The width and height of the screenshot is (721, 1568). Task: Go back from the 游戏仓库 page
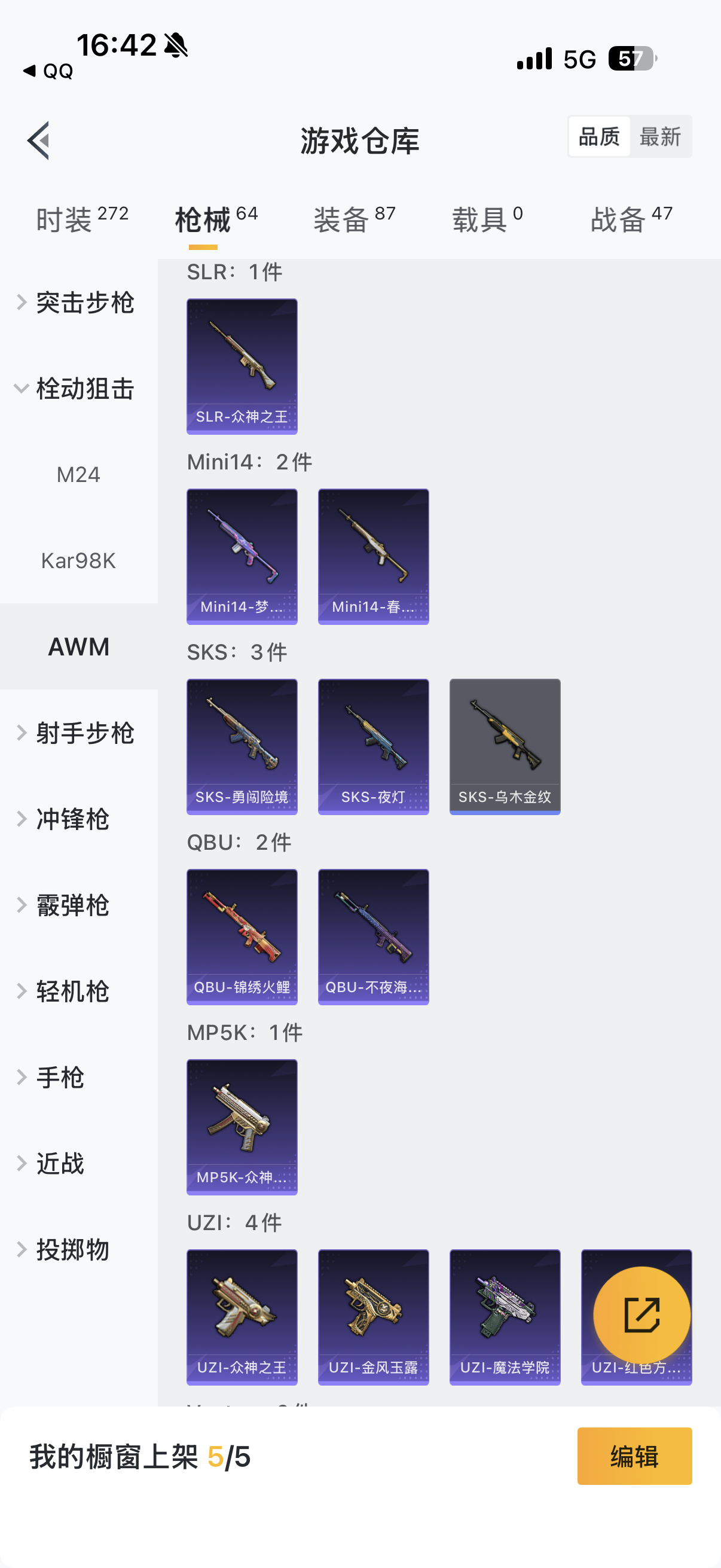click(38, 141)
